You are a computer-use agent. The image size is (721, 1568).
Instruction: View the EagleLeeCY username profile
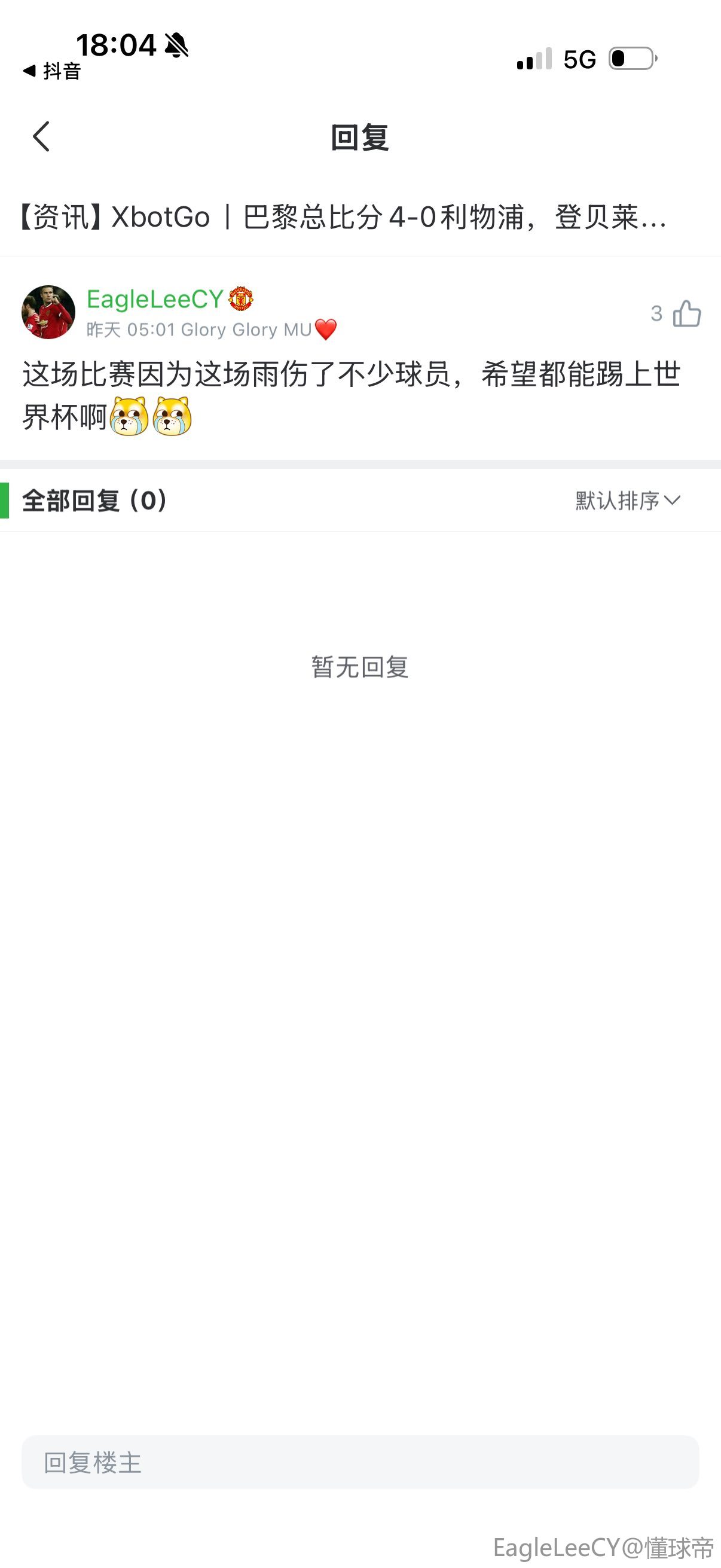click(155, 299)
